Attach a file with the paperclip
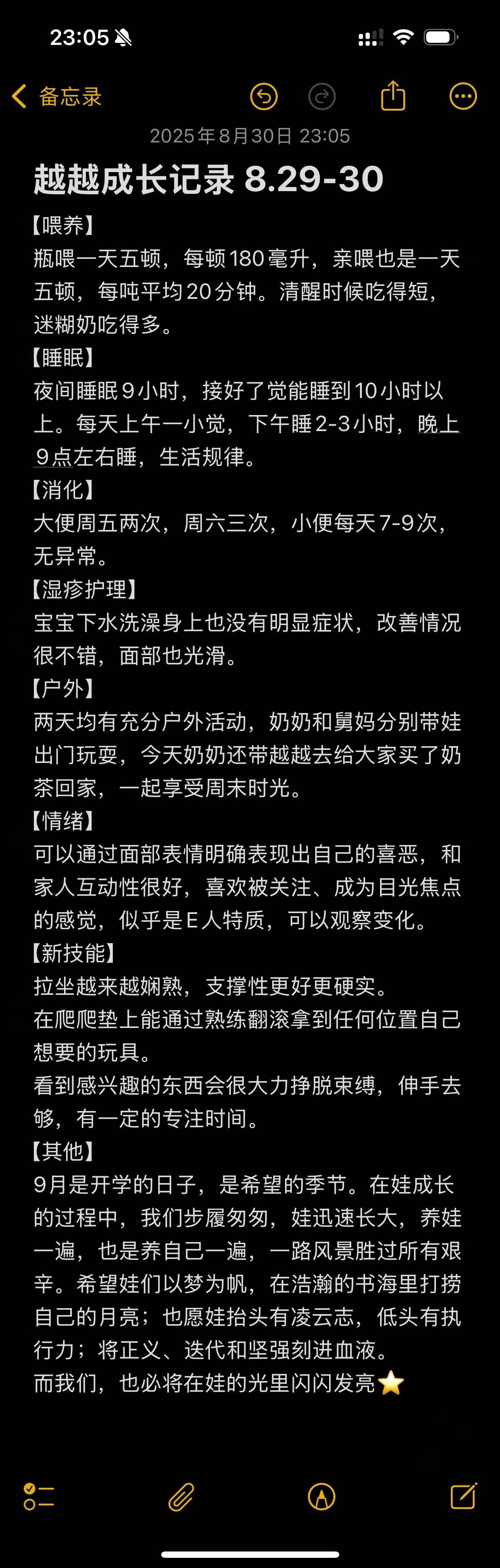 pyautogui.click(x=181, y=1497)
